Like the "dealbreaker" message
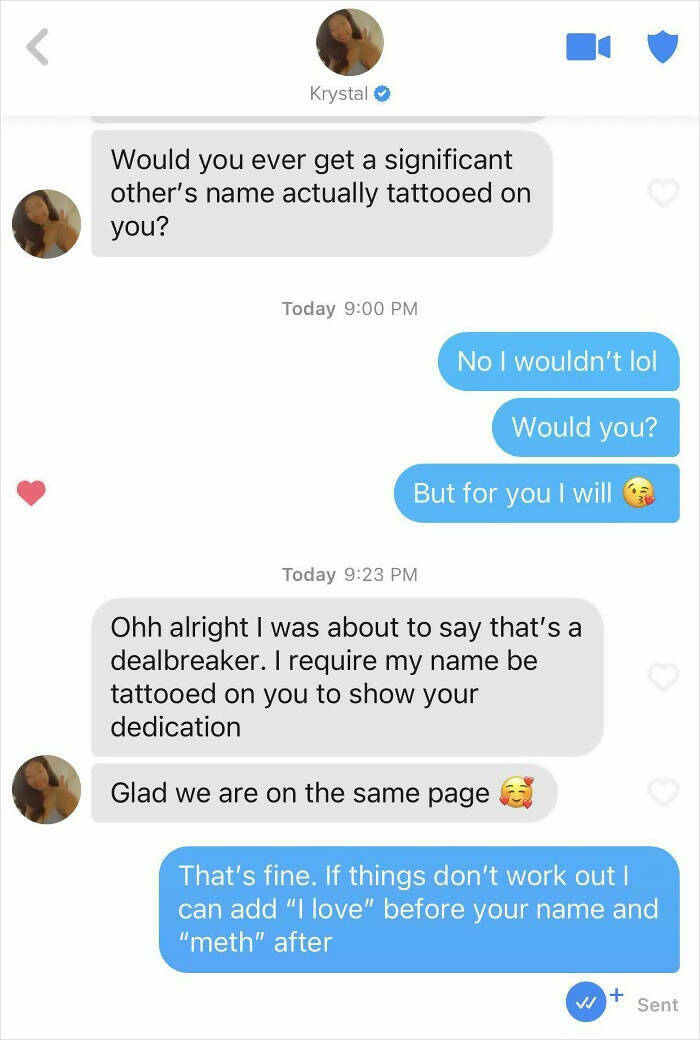700x1040 pixels. [663, 677]
